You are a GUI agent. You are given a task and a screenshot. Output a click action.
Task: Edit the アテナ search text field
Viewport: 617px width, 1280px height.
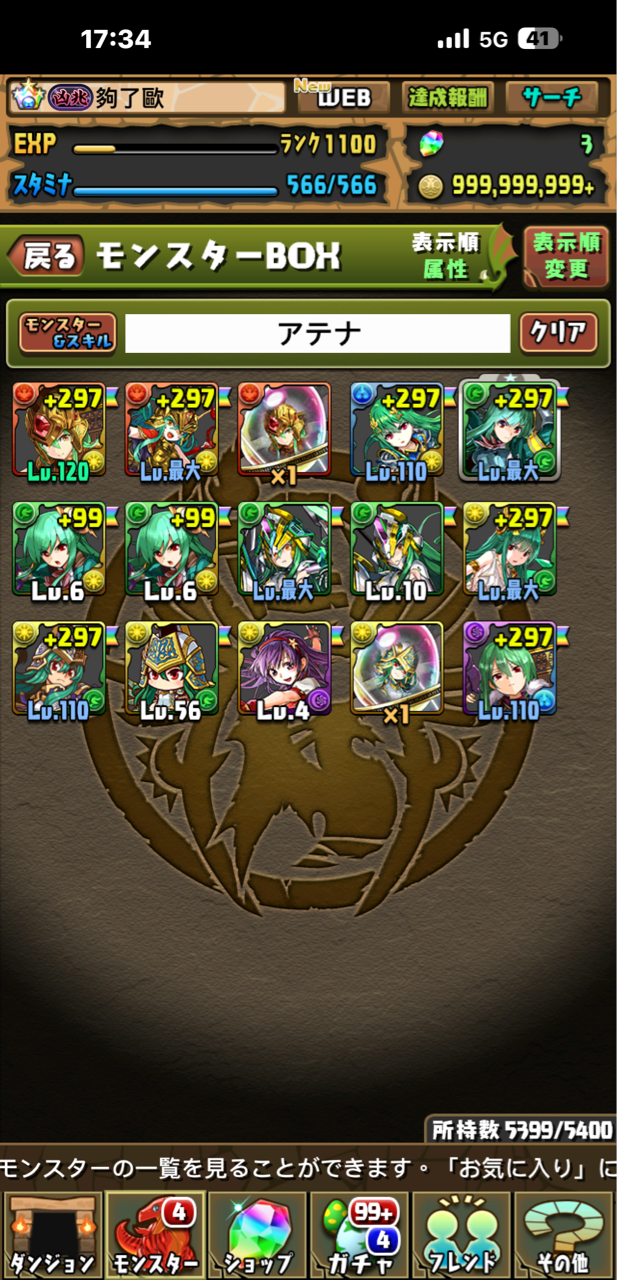click(317, 333)
